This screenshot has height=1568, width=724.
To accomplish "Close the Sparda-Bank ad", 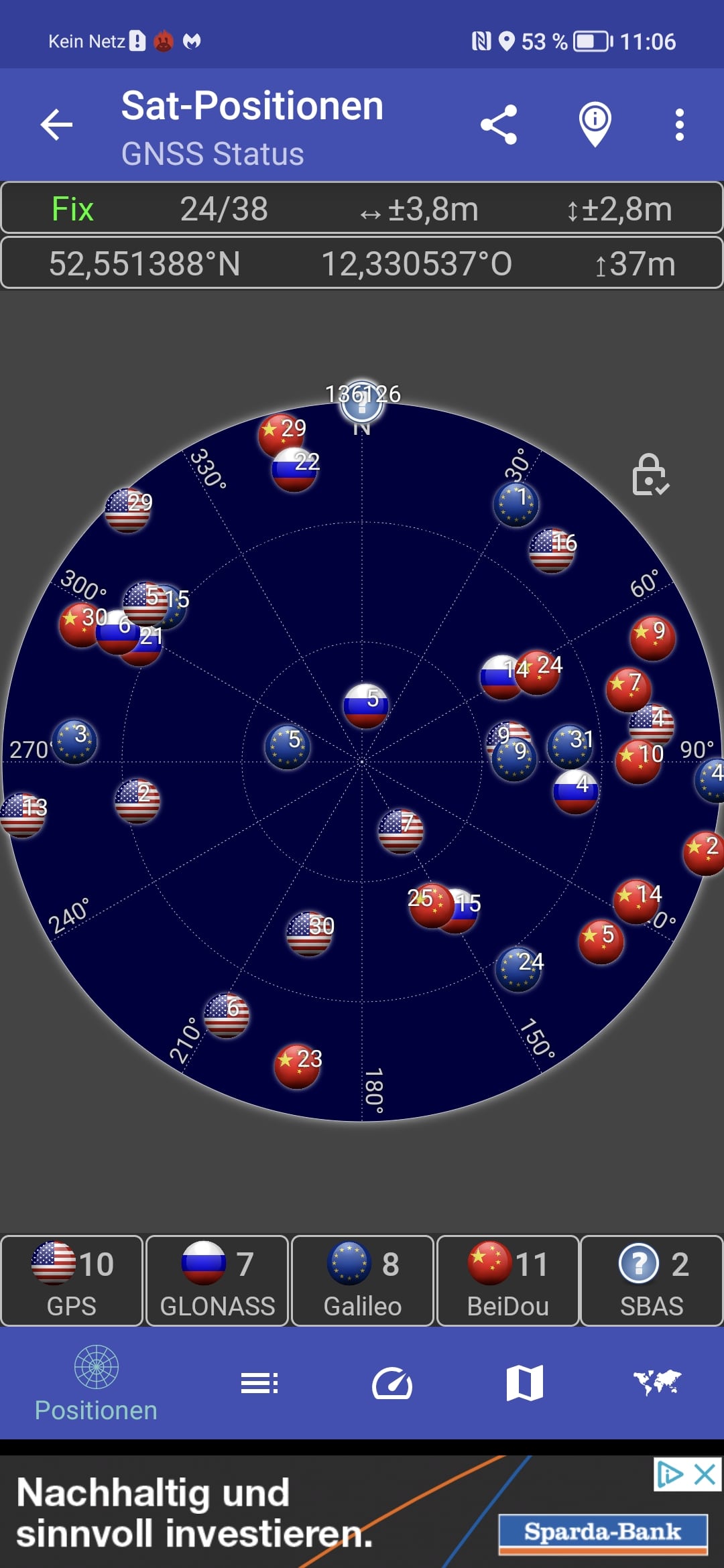I will point(705,1474).
